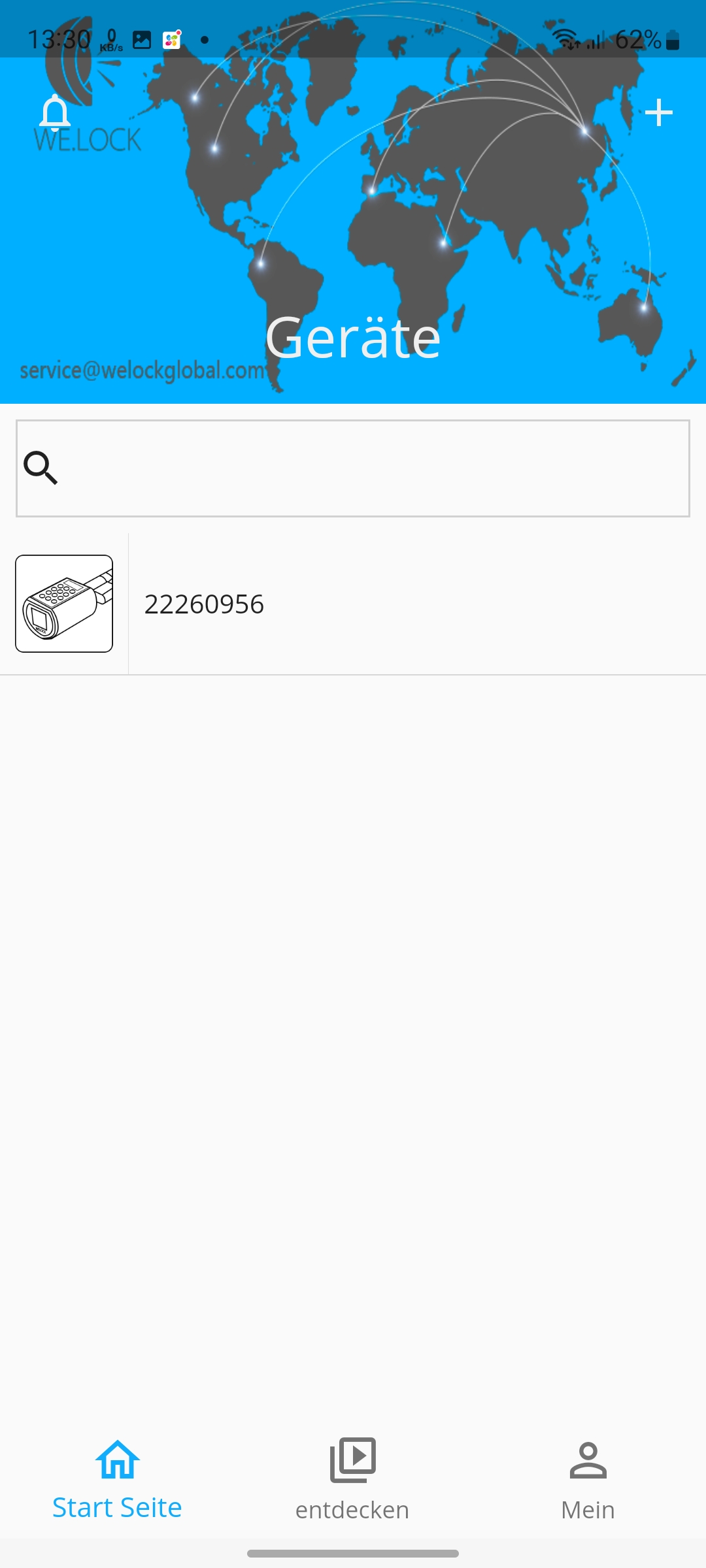Viewport: 706px width, 1568px height.
Task: Open the notifications bell
Action: click(55, 112)
